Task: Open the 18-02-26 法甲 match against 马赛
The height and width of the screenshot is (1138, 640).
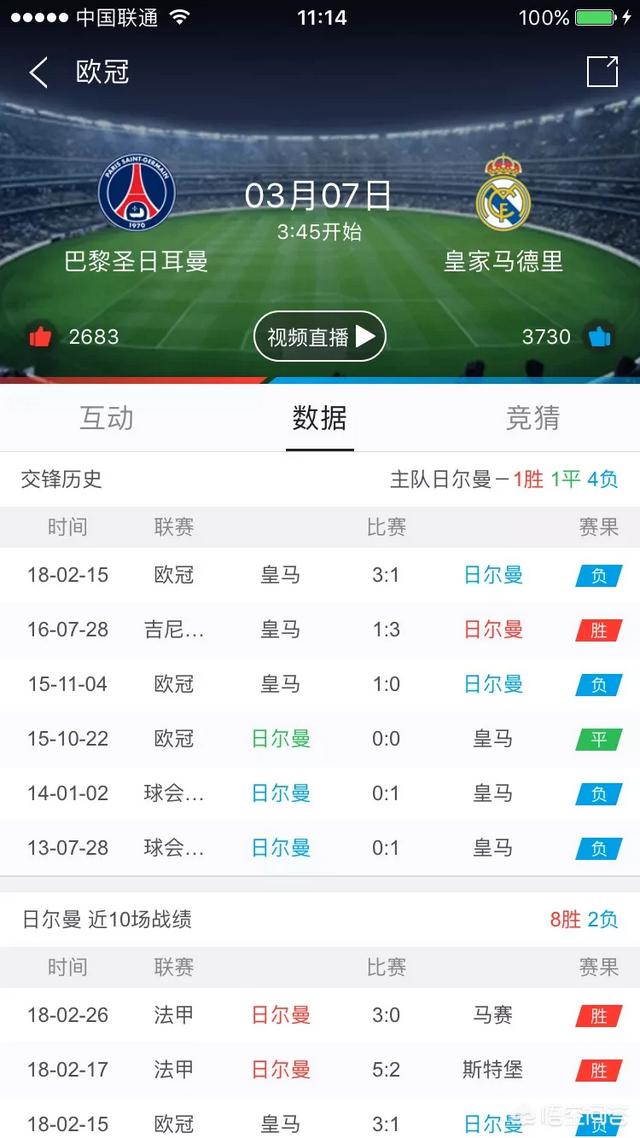Action: coord(320,1015)
